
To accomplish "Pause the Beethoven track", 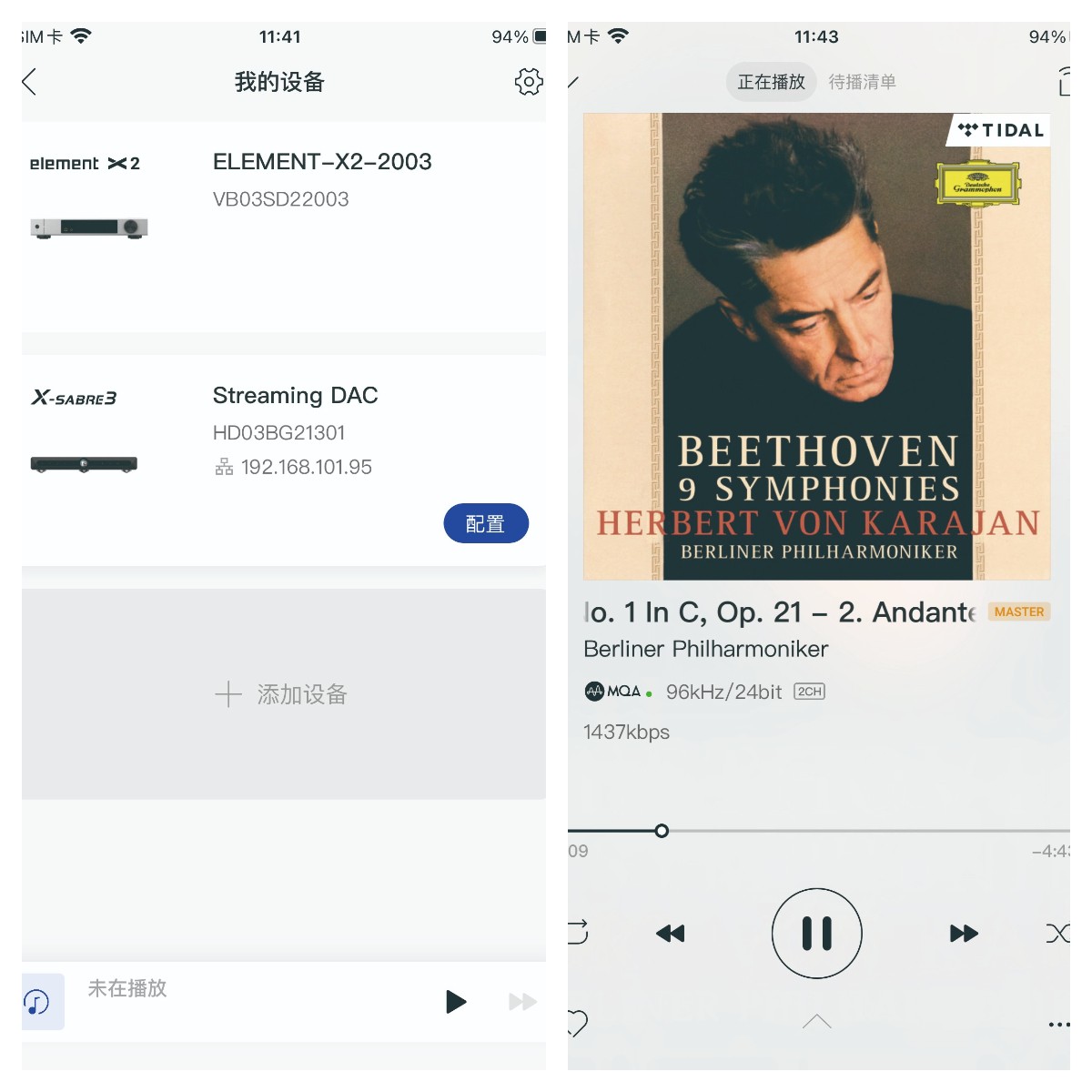I will coord(816,934).
